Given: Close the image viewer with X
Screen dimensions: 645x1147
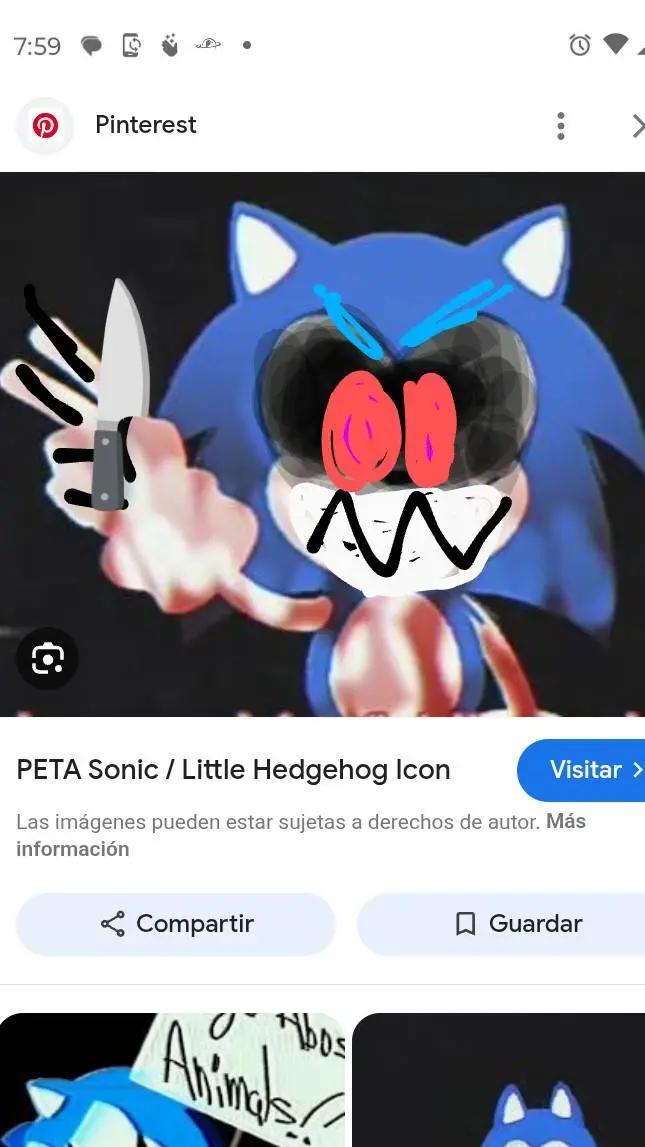Looking at the screenshot, I should pos(637,126).
